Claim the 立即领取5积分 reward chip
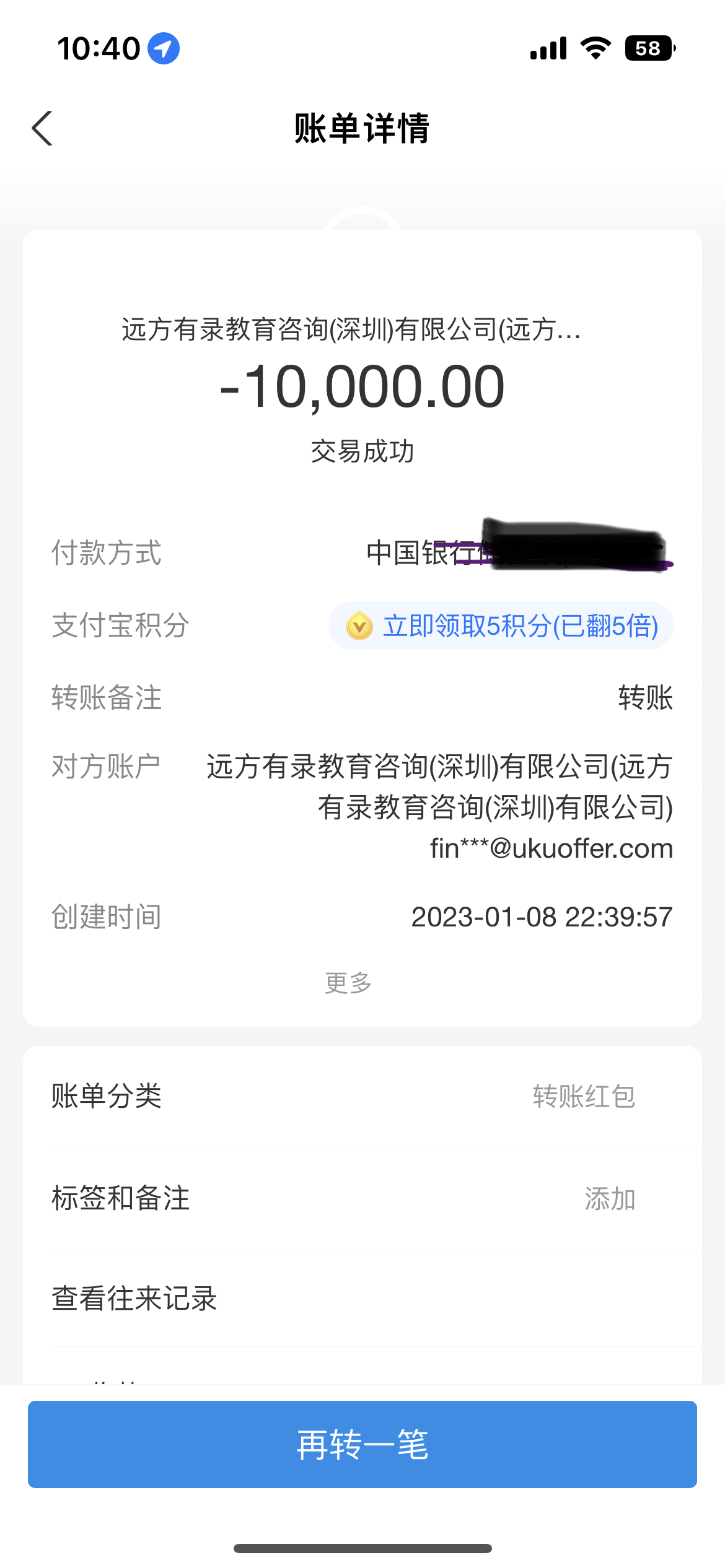725x1568 pixels. pyautogui.click(x=501, y=625)
